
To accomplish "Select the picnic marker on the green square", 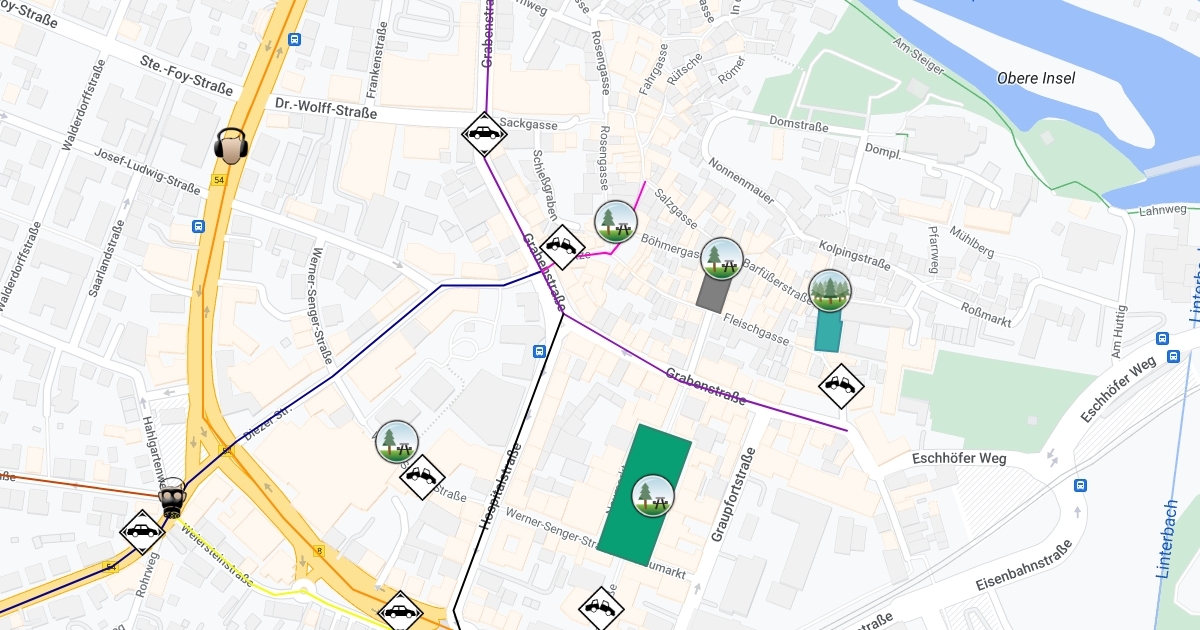I will point(653,495).
